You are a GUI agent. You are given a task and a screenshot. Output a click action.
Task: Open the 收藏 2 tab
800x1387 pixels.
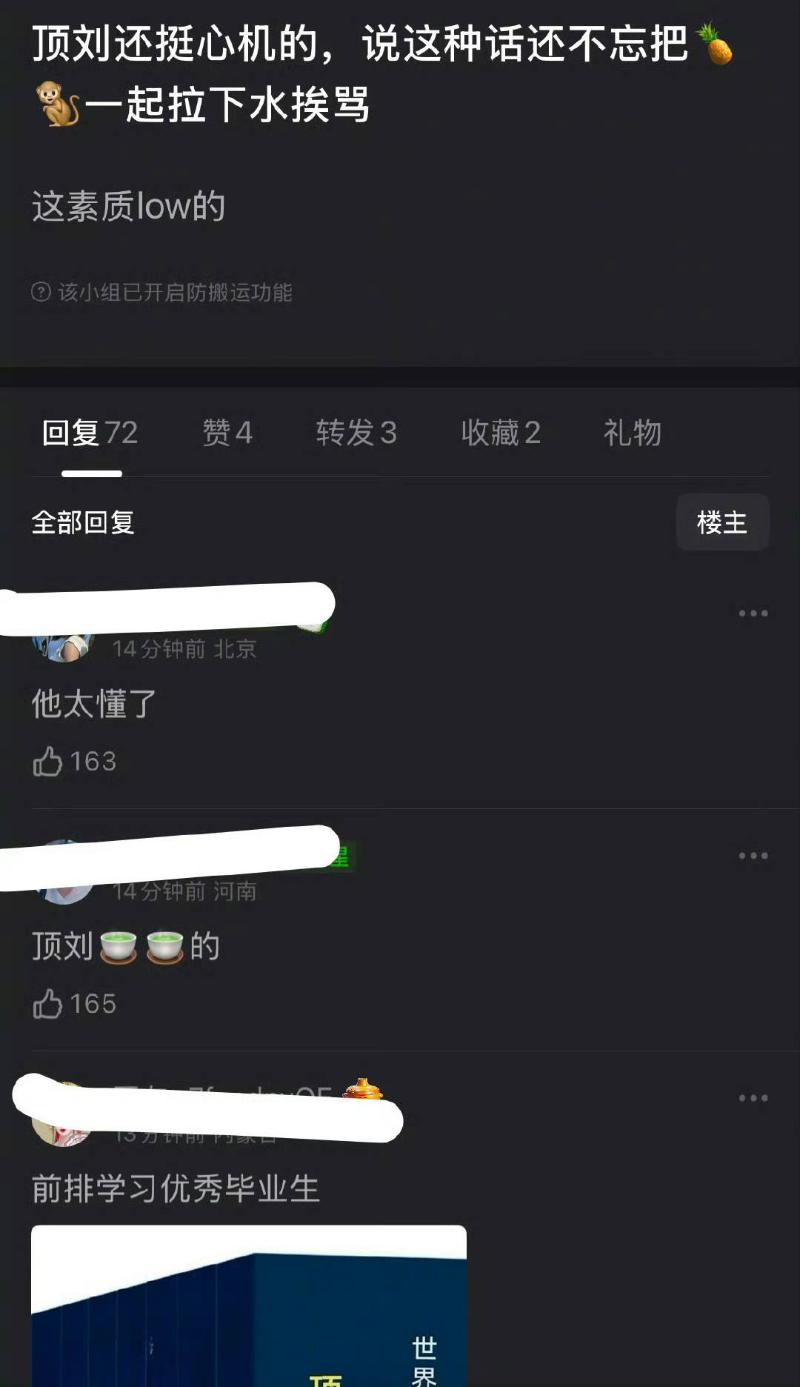pyautogui.click(x=500, y=433)
